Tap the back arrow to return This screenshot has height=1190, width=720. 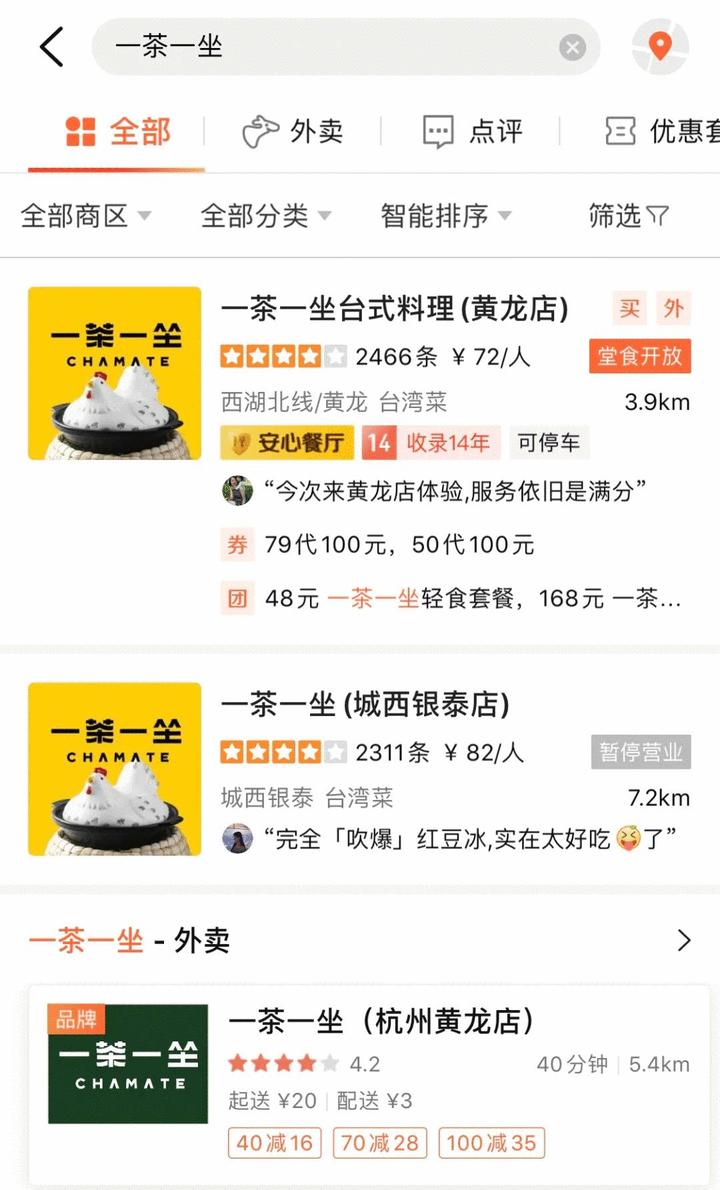[52, 47]
